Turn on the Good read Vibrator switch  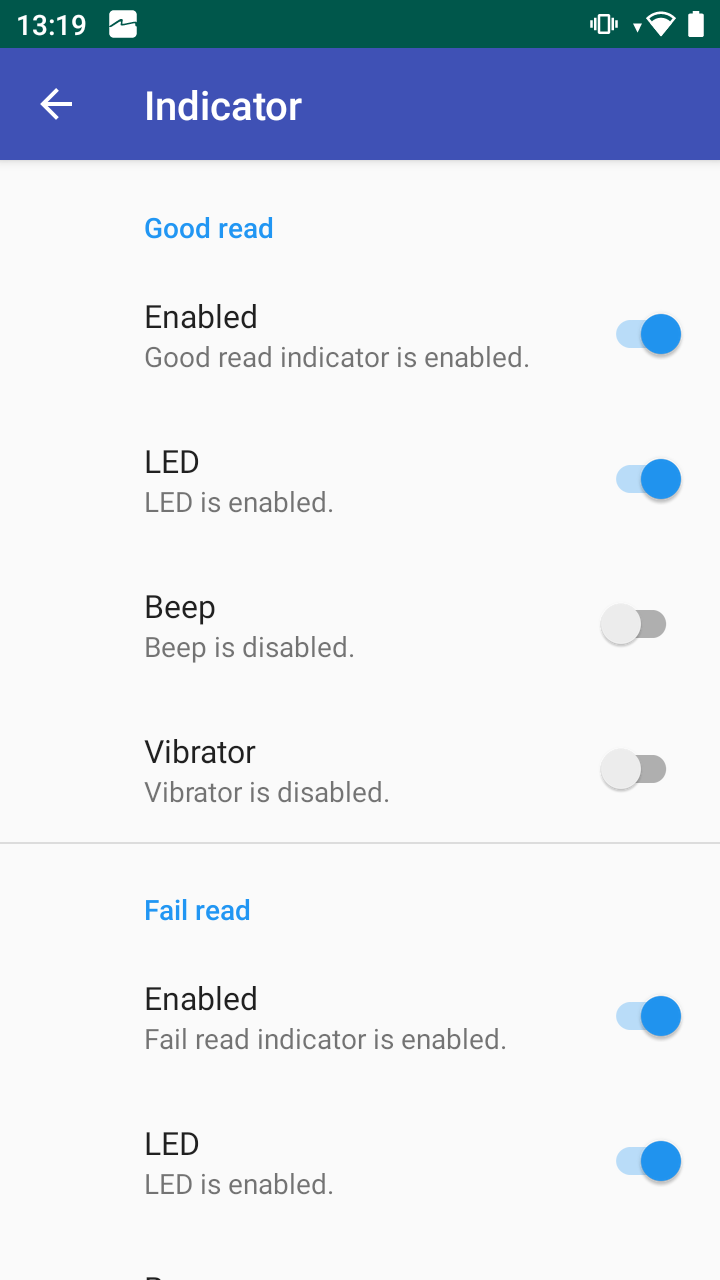634,769
